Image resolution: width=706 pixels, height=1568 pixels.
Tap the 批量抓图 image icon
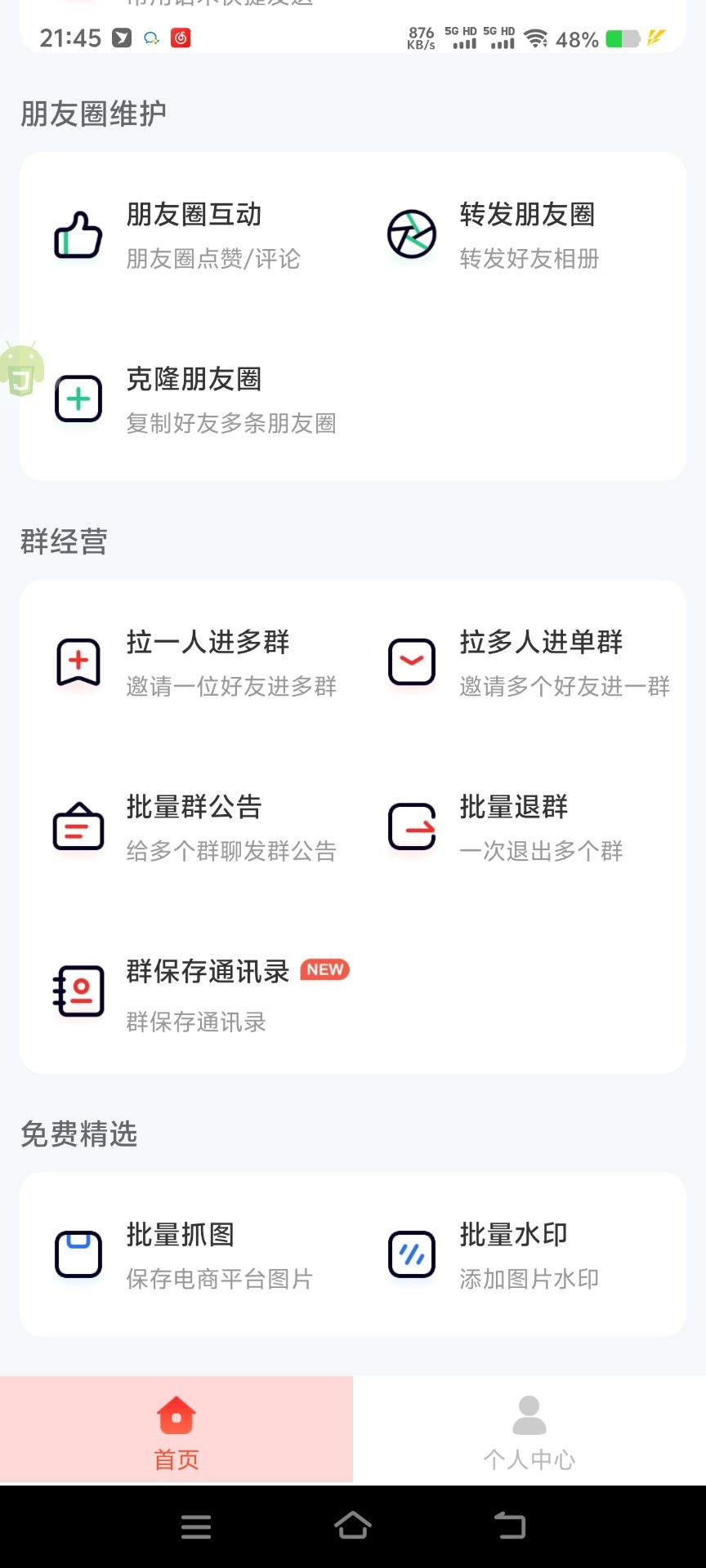point(78,1255)
